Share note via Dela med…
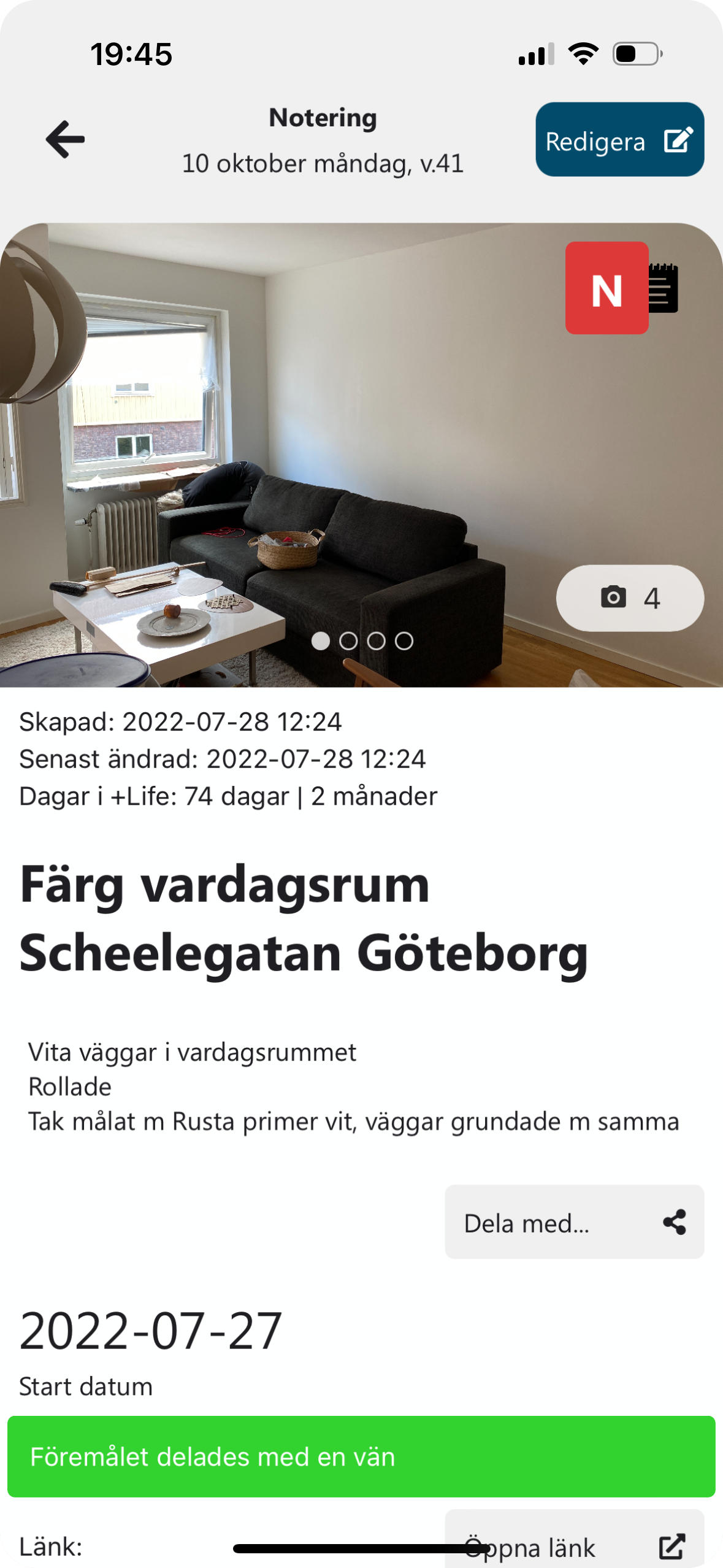This screenshot has height=1568, width=723. [574, 1223]
